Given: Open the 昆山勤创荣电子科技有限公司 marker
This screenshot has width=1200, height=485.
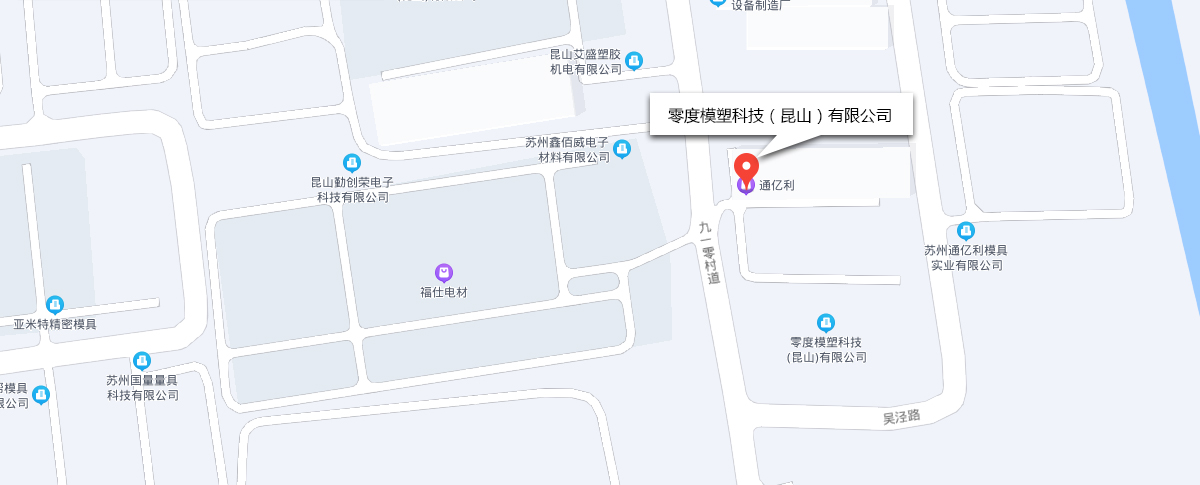Looking at the screenshot, I should point(351,162).
